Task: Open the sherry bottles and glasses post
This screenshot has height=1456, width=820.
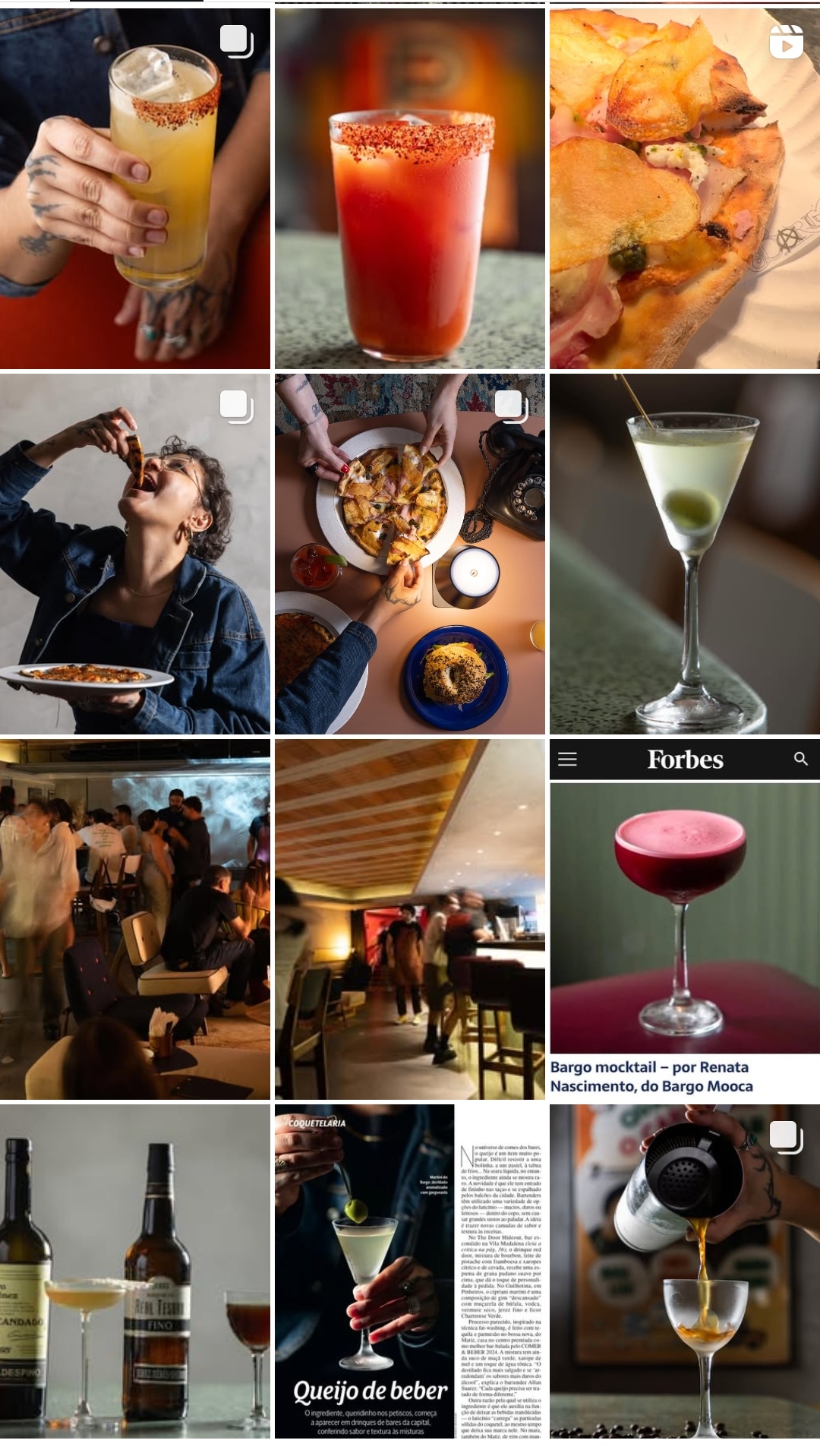Action: coord(135,1272)
